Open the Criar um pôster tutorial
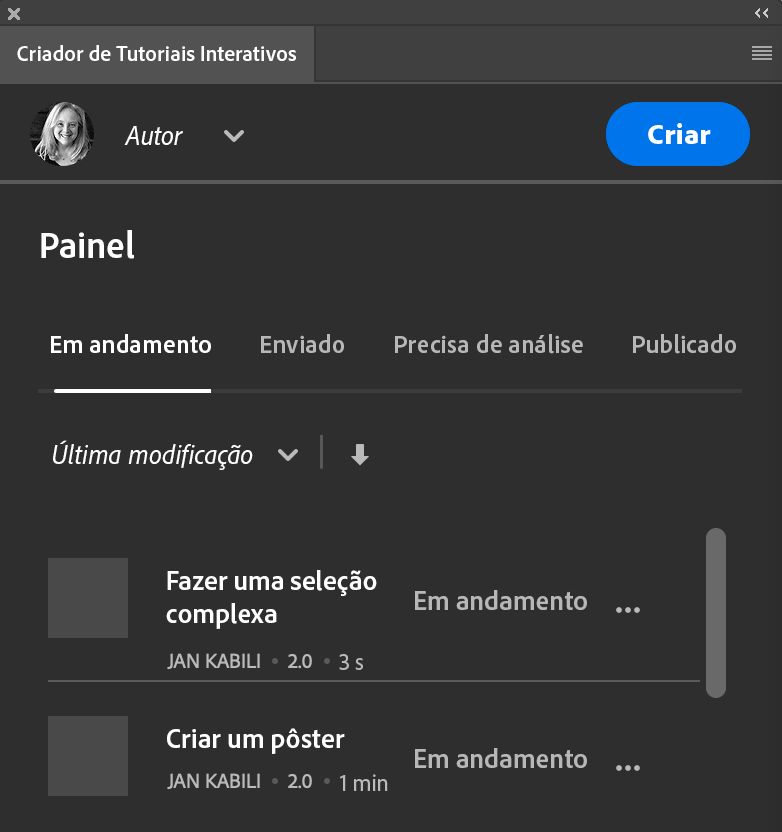The width and height of the screenshot is (782, 832). pyautogui.click(x=255, y=740)
